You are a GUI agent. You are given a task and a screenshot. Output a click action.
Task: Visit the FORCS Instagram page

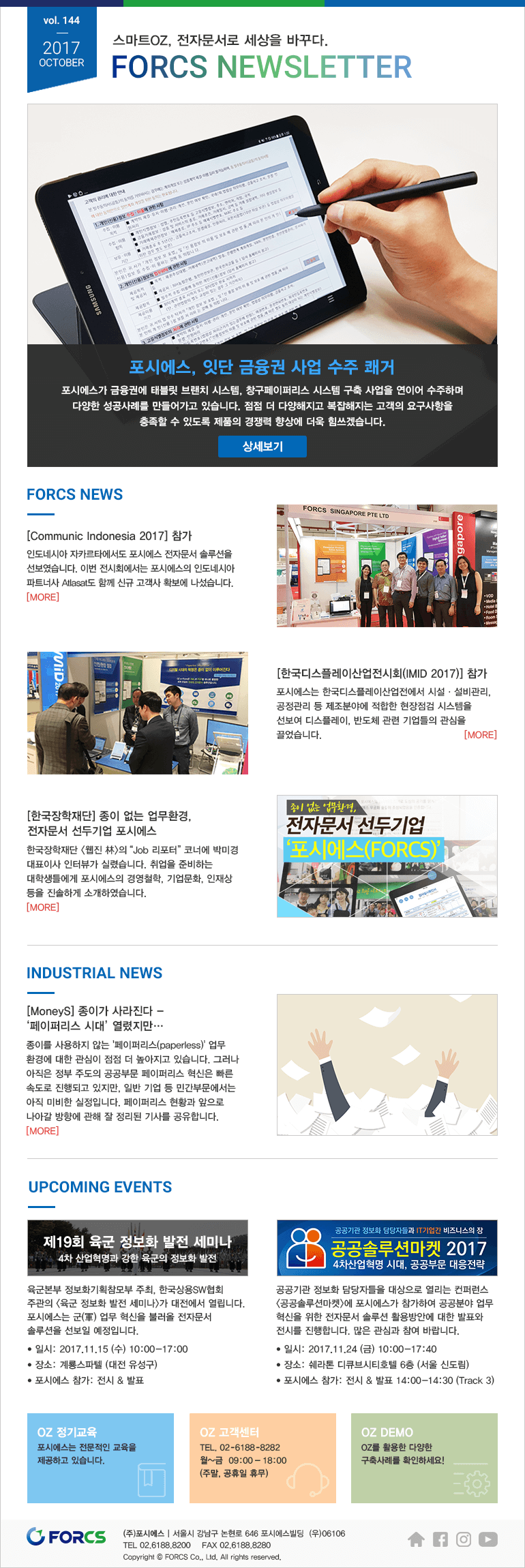[x=464, y=1539]
